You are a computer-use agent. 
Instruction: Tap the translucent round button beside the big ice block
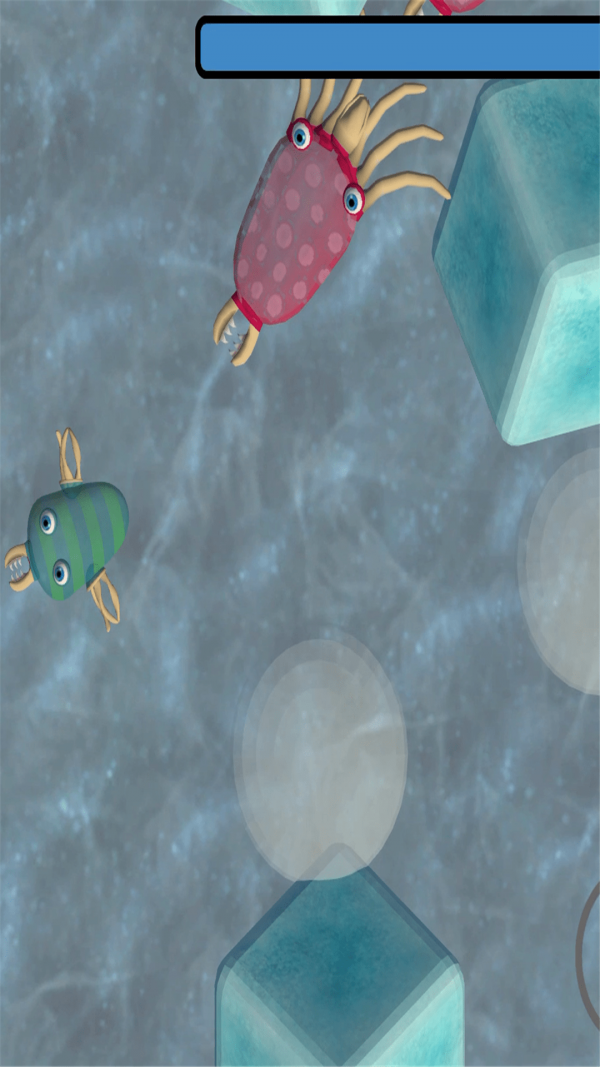pyautogui.click(x=562, y=572)
